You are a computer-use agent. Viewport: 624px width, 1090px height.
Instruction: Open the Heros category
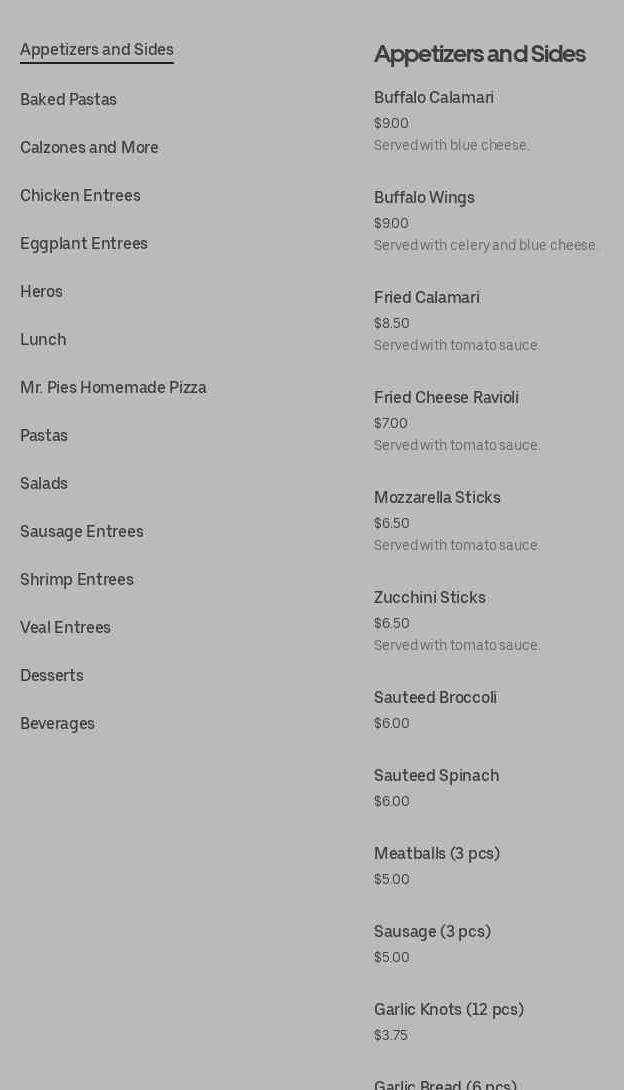(41, 291)
